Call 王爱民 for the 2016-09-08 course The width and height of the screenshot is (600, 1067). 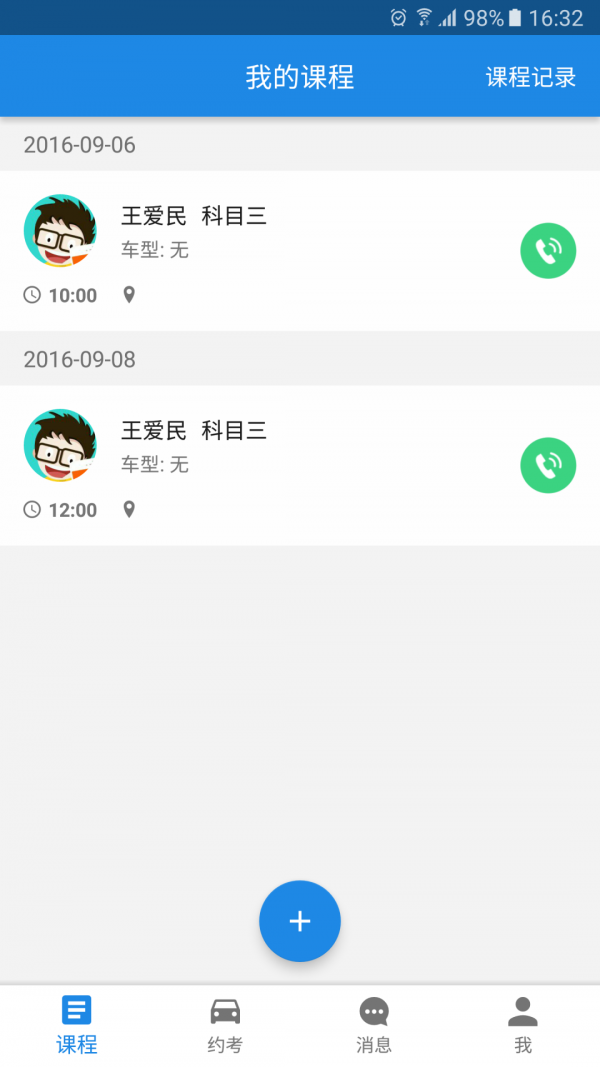pyautogui.click(x=548, y=465)
